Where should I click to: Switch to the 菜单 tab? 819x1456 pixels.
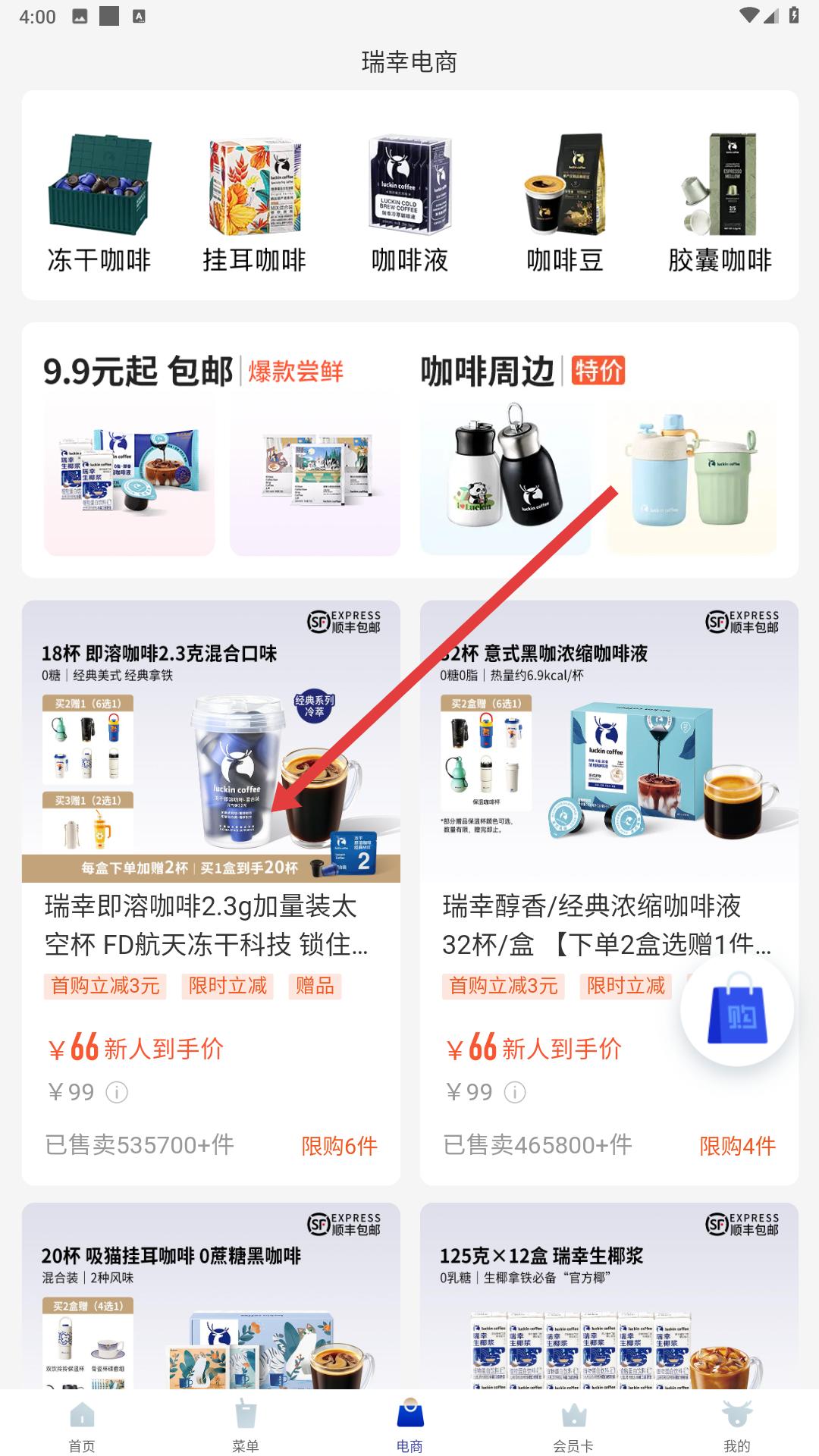246,1426
